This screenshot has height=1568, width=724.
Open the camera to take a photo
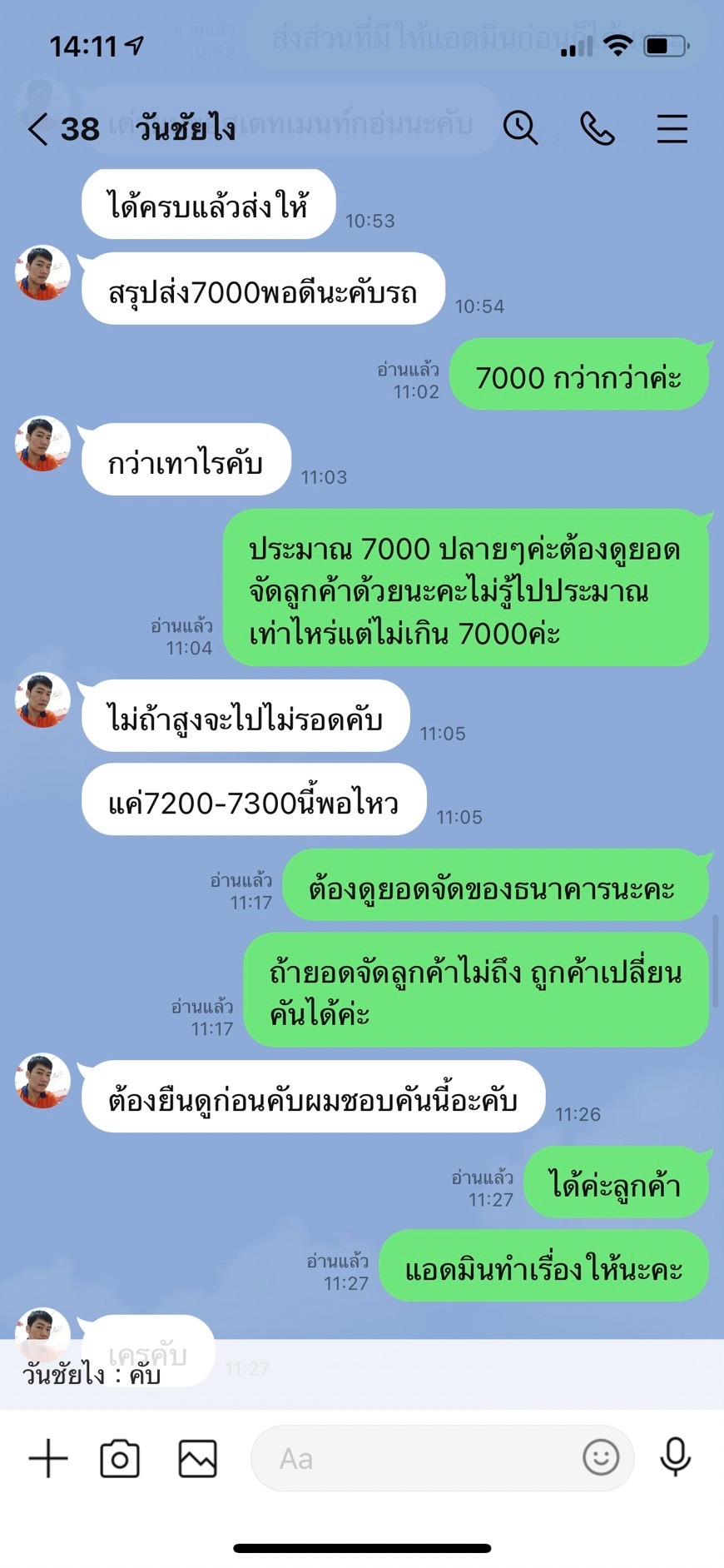coord(120,1458)
